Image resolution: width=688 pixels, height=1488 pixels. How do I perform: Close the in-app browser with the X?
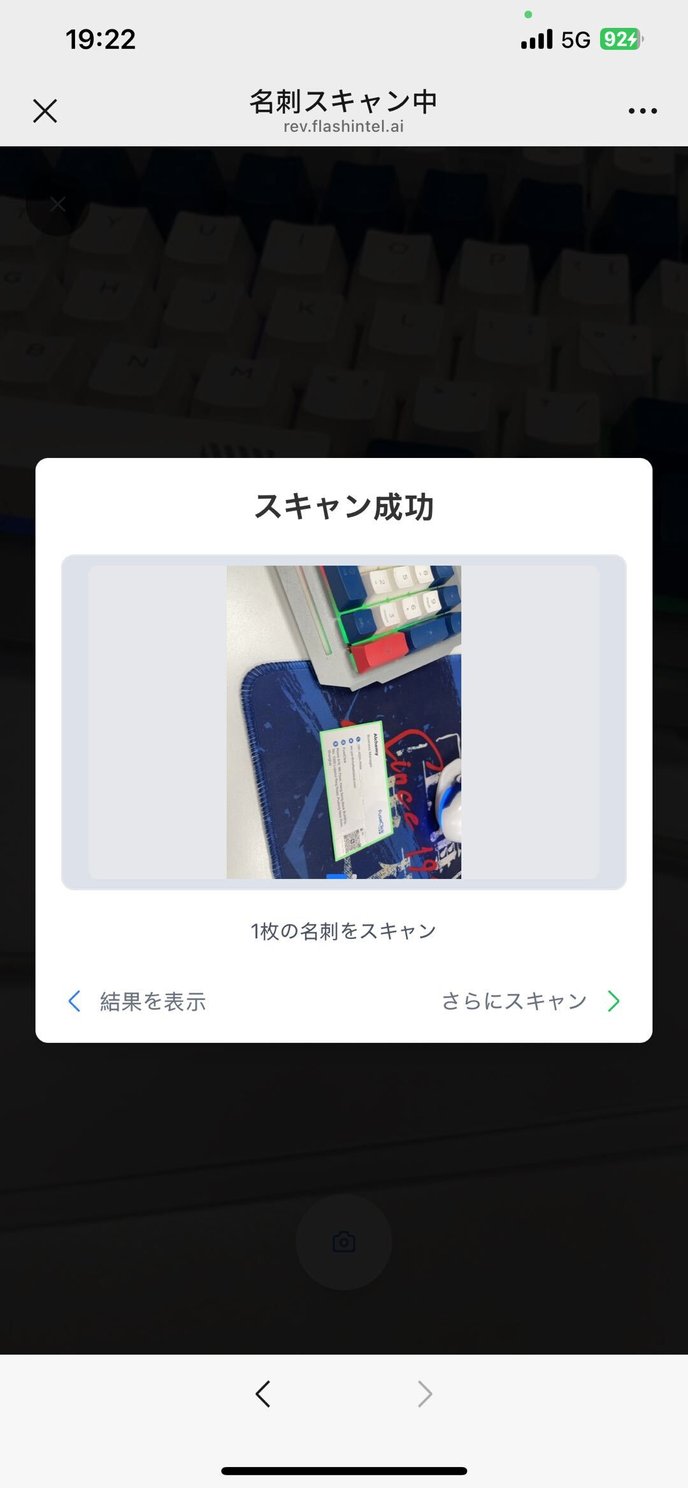click(x=45, y=111)
